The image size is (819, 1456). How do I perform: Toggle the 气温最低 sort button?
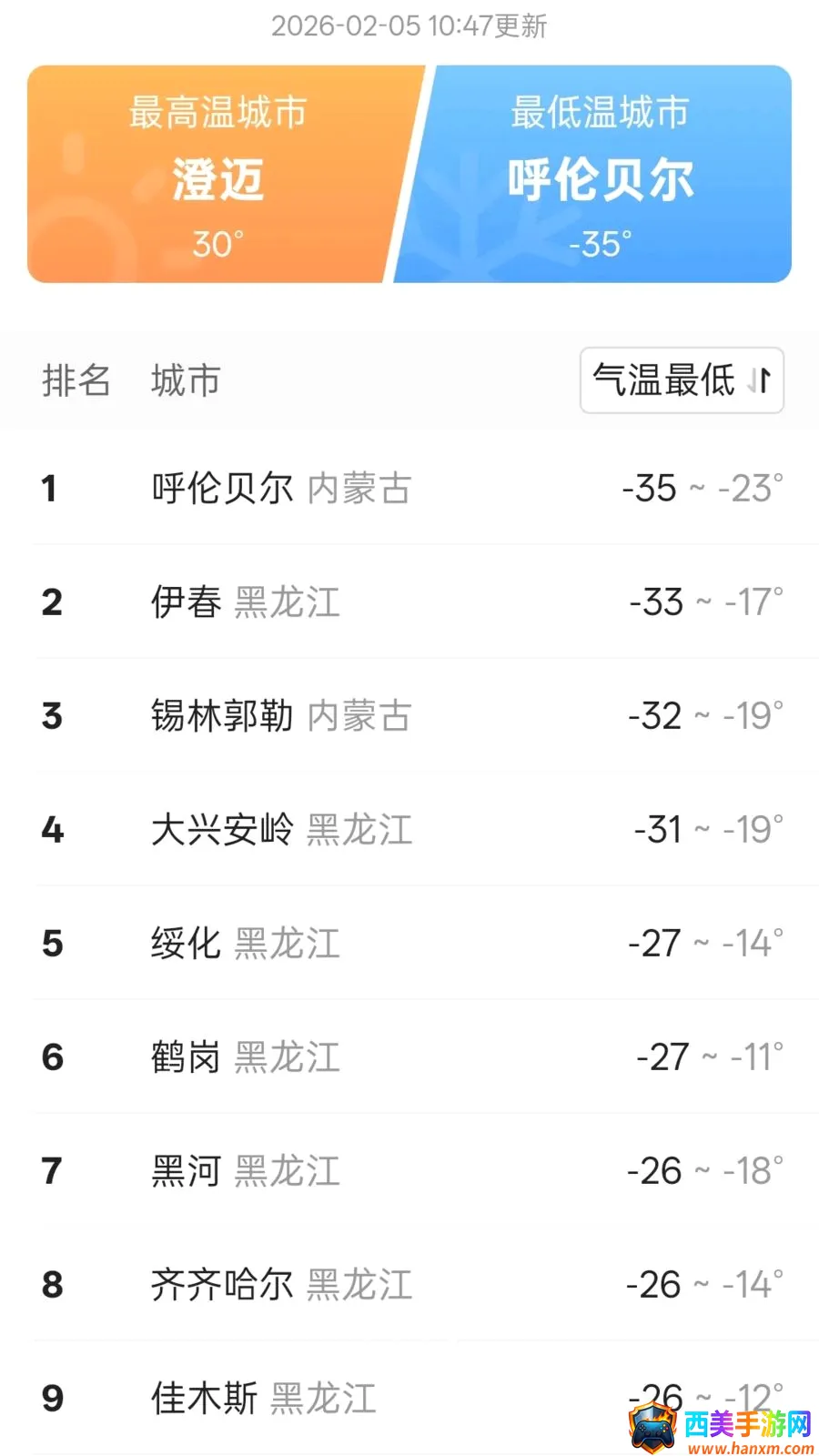pyautogui.click(x=682, y=380)
